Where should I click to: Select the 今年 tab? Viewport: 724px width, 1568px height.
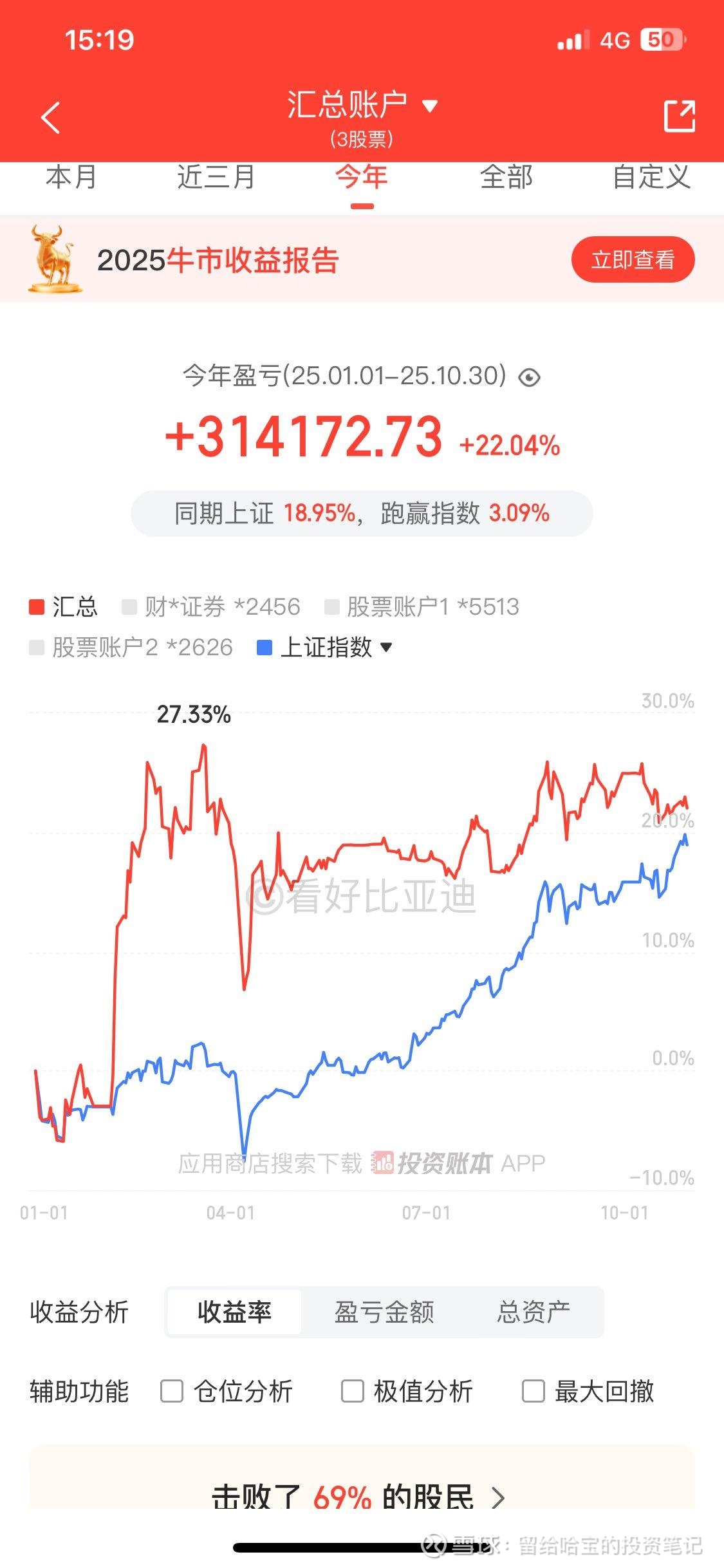362,177
